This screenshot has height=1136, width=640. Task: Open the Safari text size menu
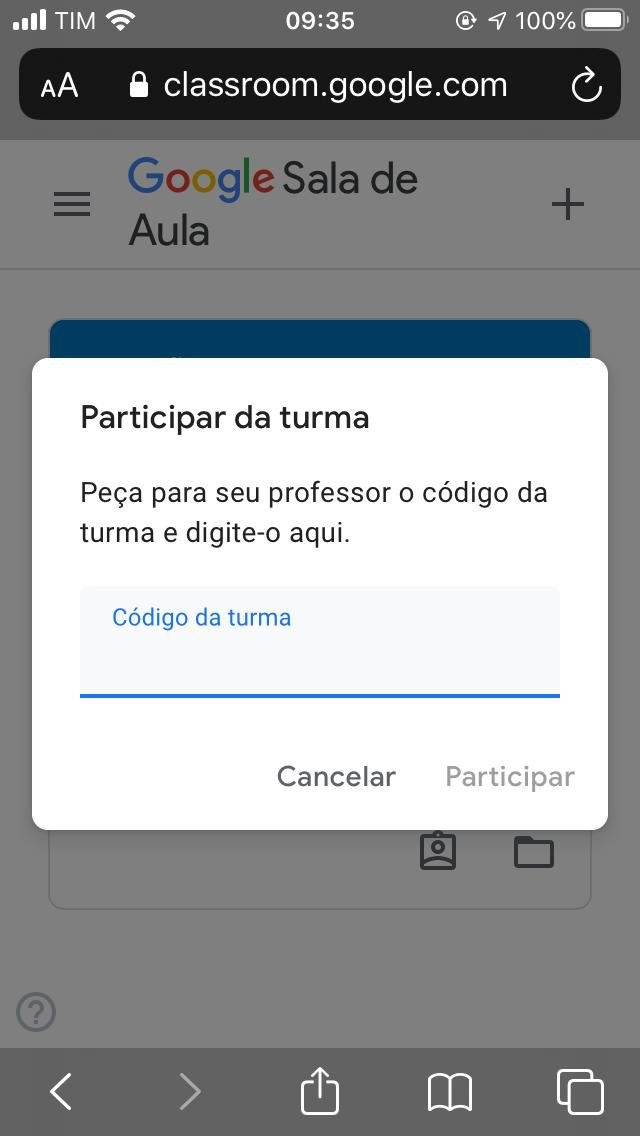pos(60,86)
